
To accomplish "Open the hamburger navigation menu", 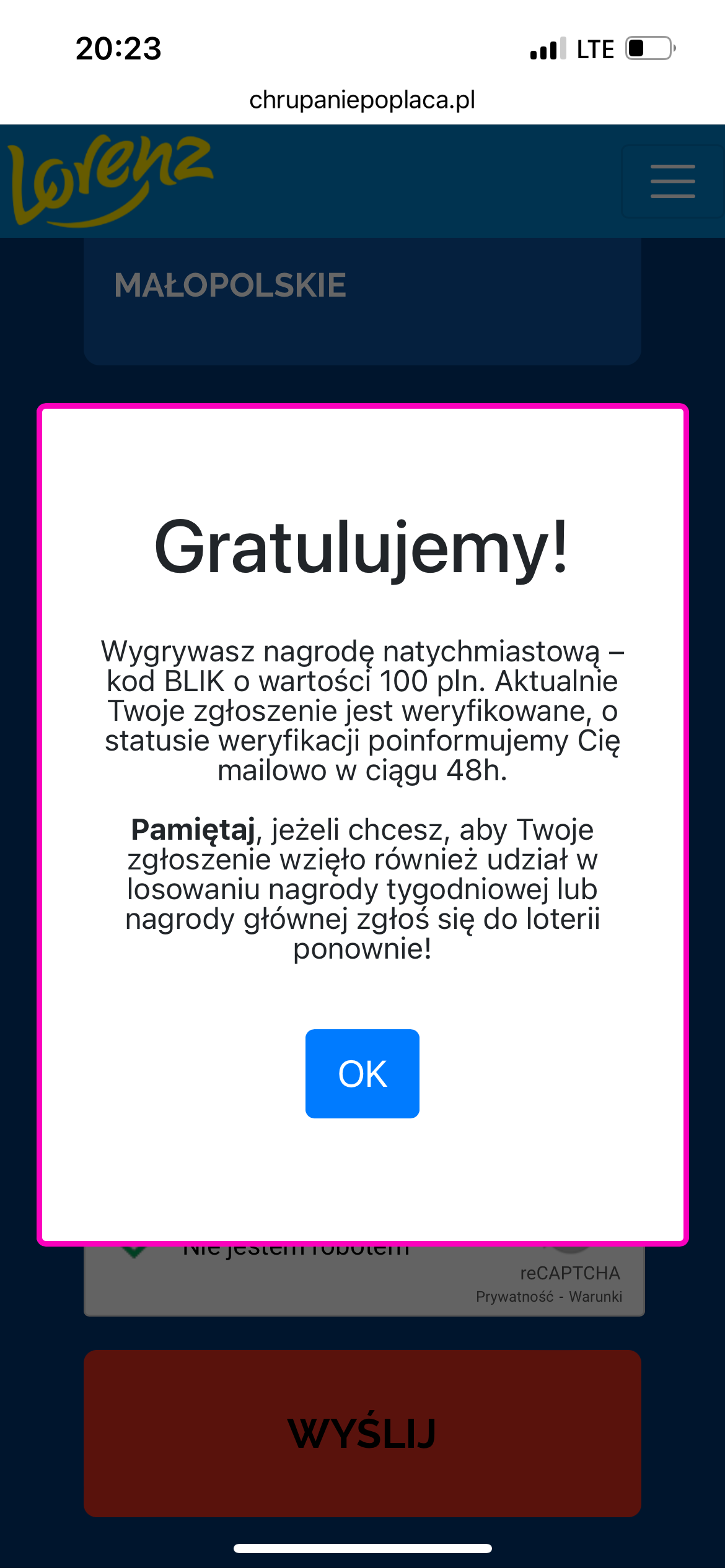I will click(672, 181).
